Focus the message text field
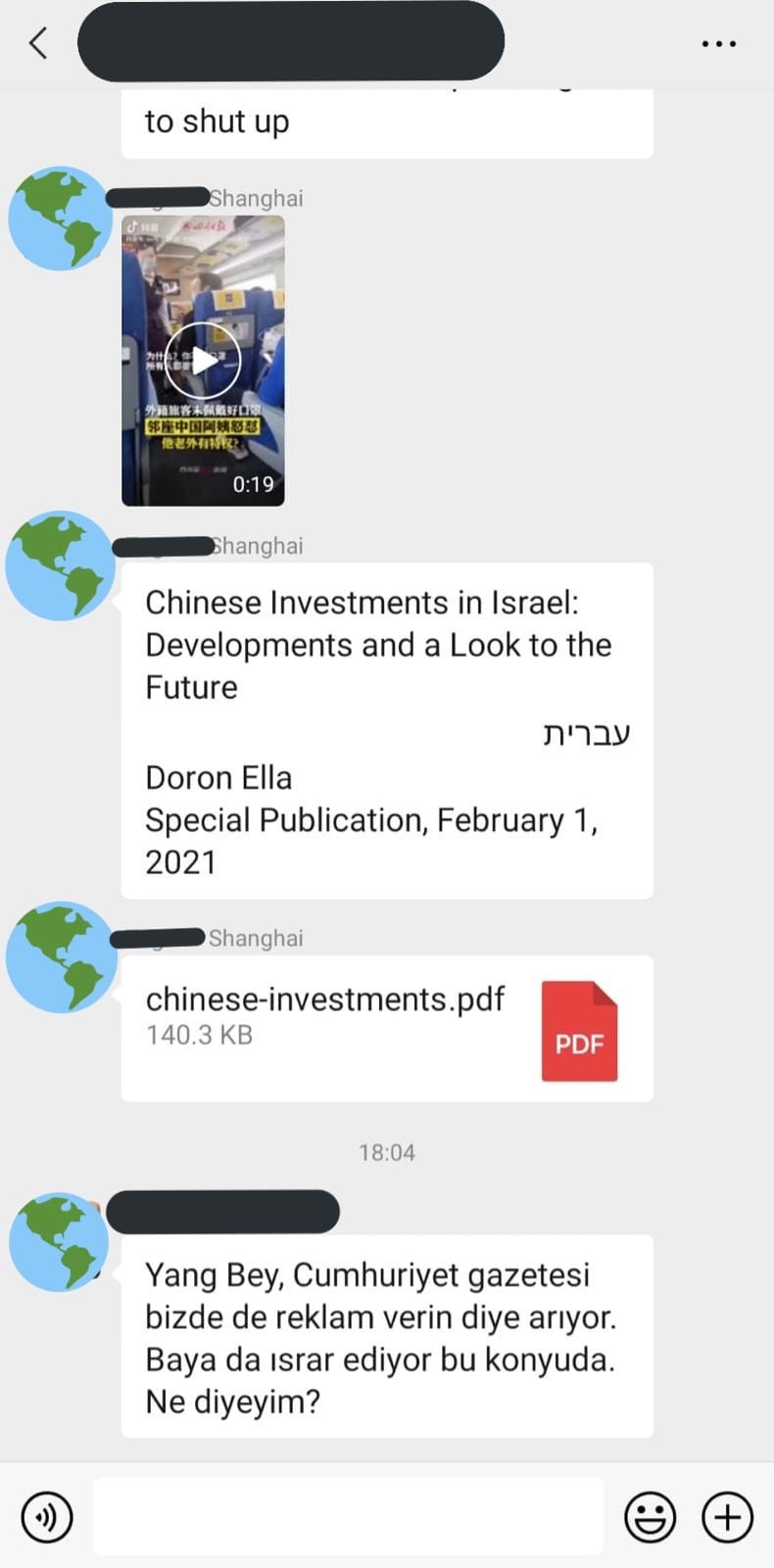Image resolution: width=774 pixels, height=1568 pixels. coord(348,1517)
